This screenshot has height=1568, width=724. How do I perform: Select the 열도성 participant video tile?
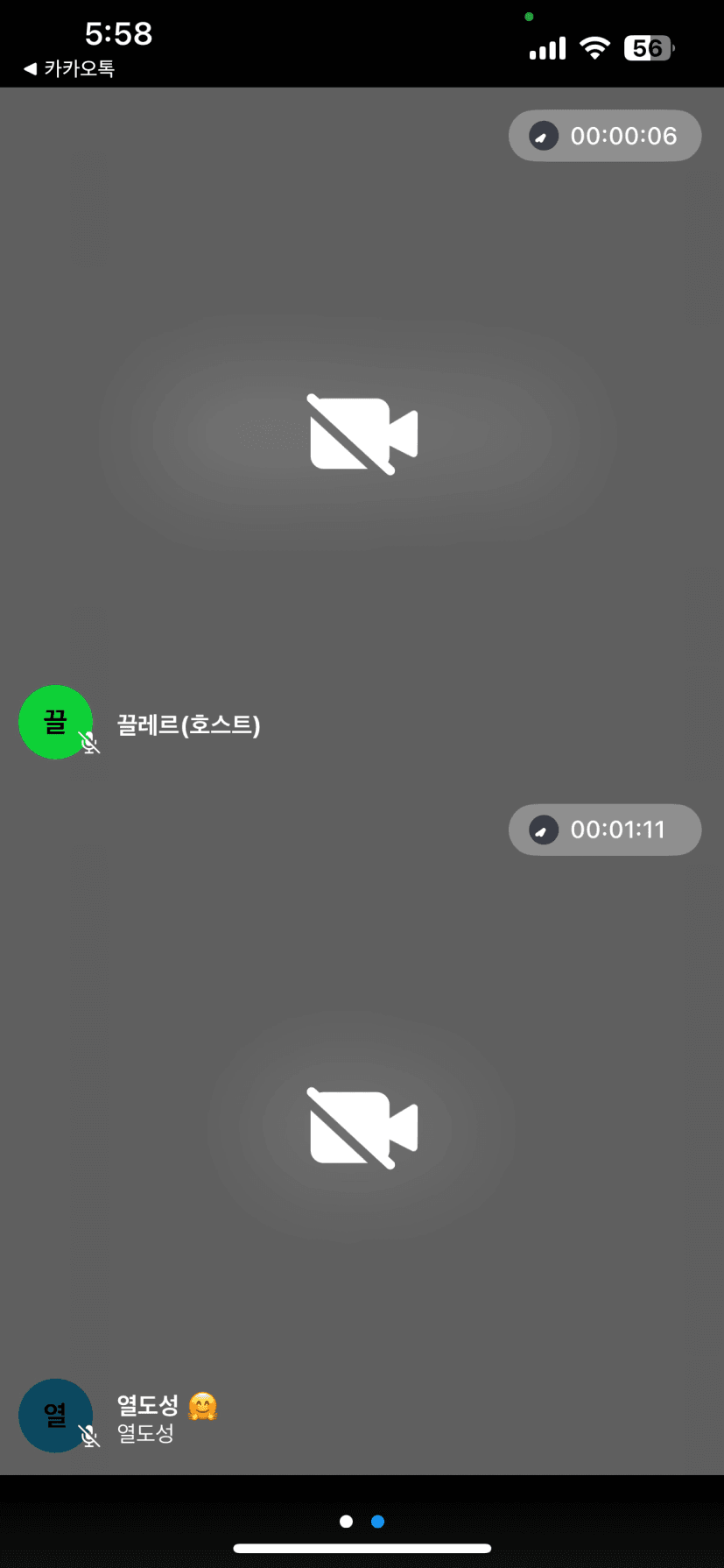click(362, 1128)
